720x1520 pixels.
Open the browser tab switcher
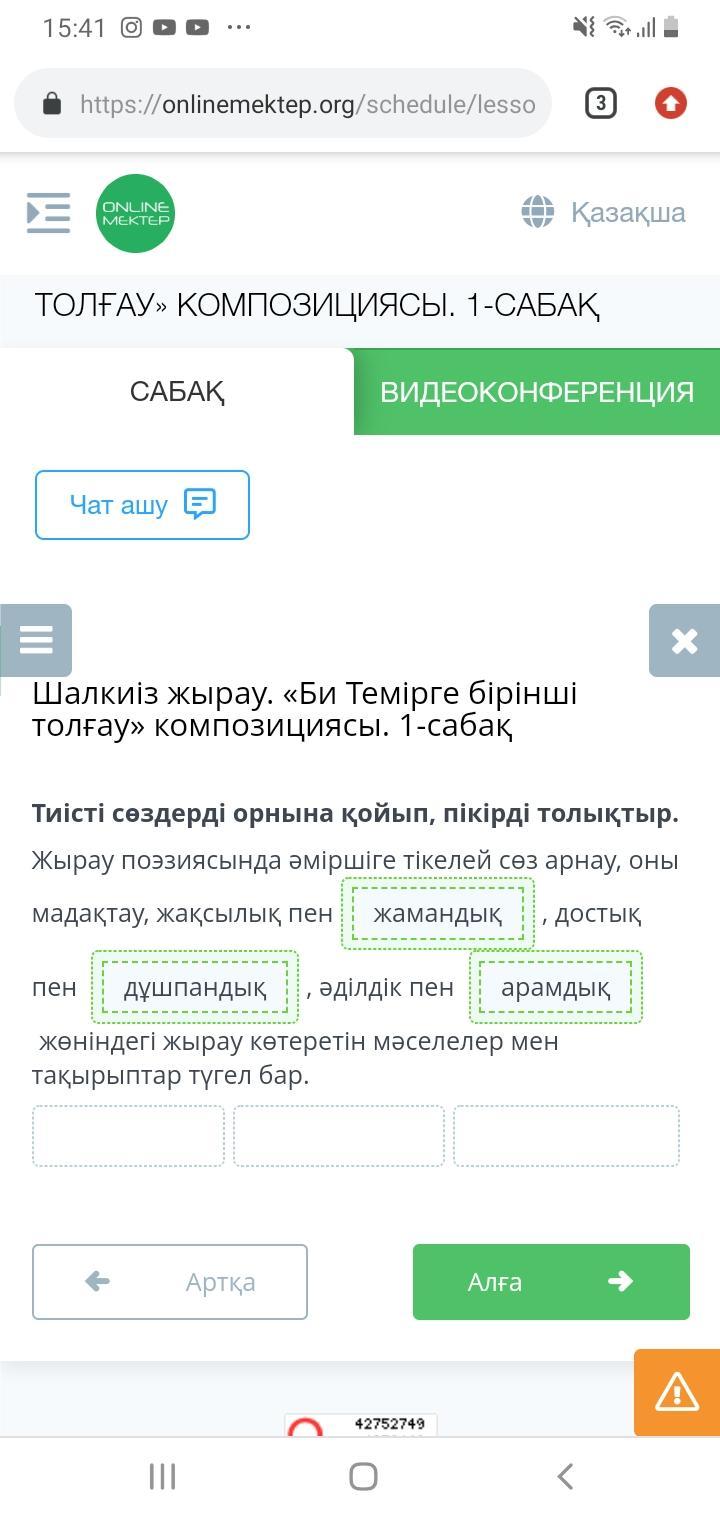coord(600,103)
